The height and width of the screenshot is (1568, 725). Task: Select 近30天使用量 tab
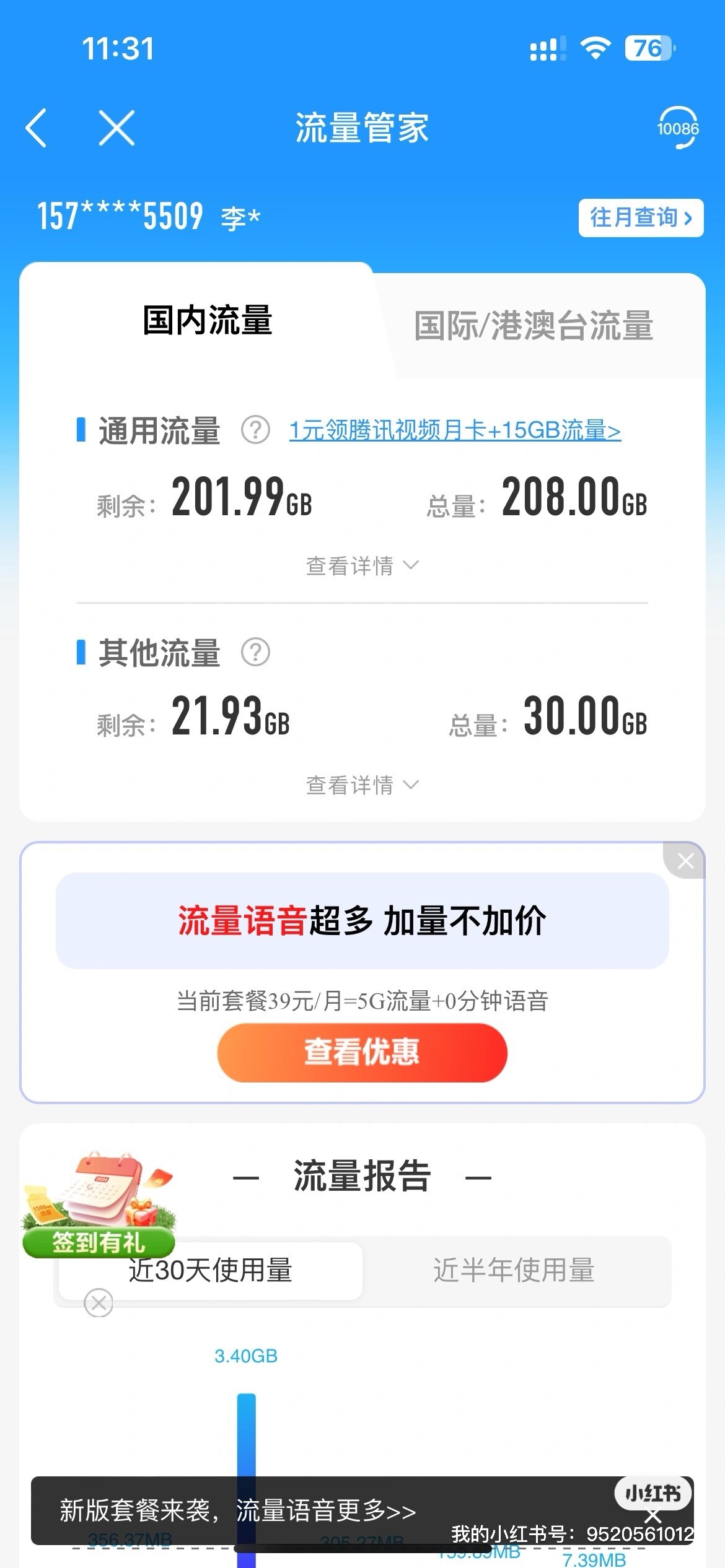pos(210,1270)
